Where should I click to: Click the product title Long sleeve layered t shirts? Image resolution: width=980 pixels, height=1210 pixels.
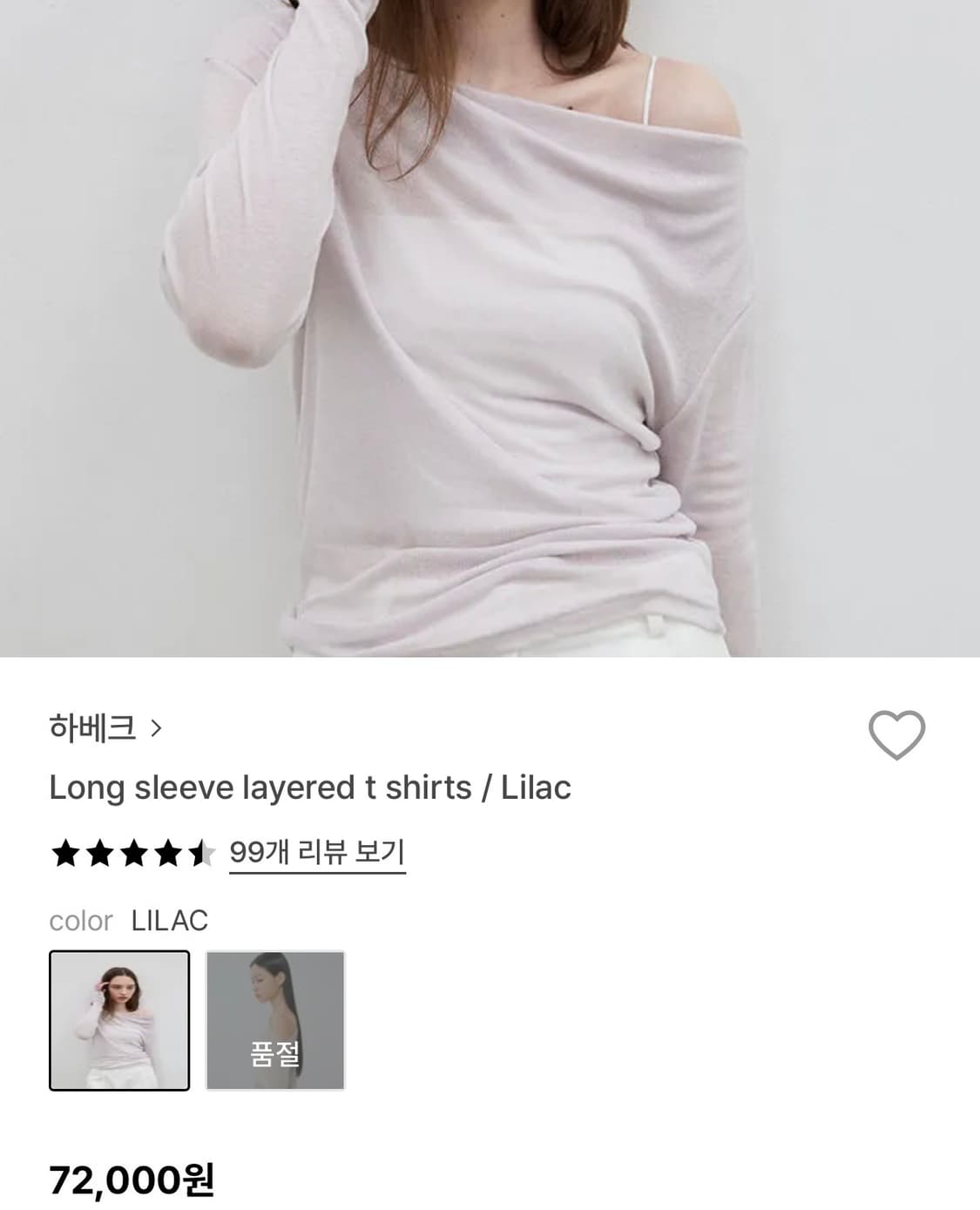tap(310, 787)
